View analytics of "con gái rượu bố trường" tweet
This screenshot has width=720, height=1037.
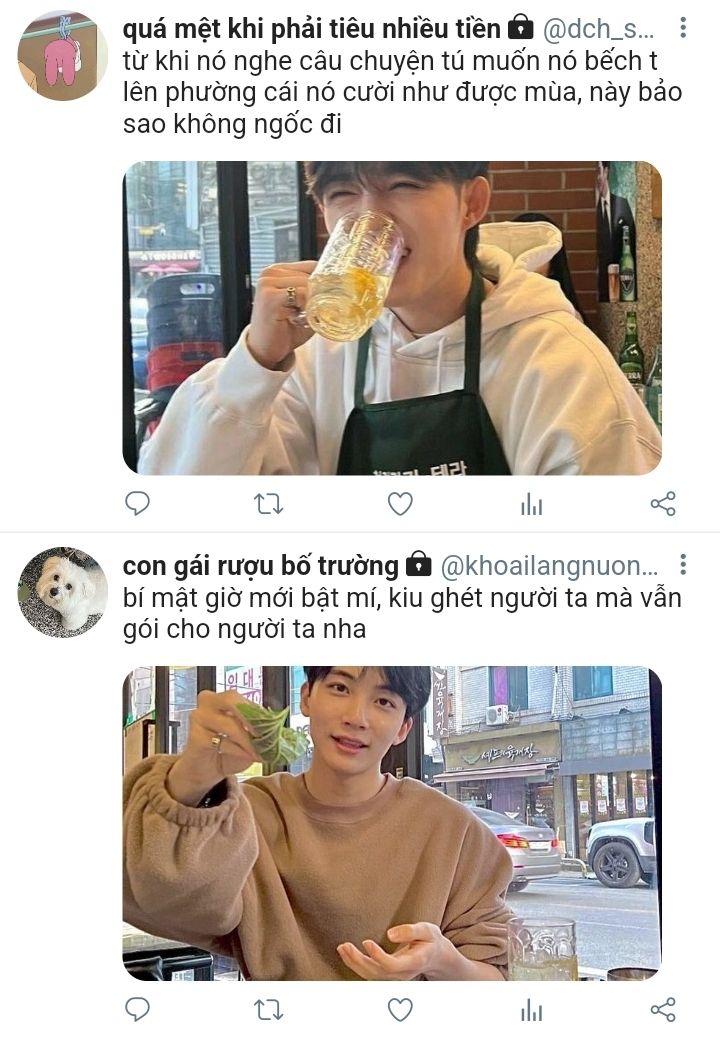(x=531, y=1011)
